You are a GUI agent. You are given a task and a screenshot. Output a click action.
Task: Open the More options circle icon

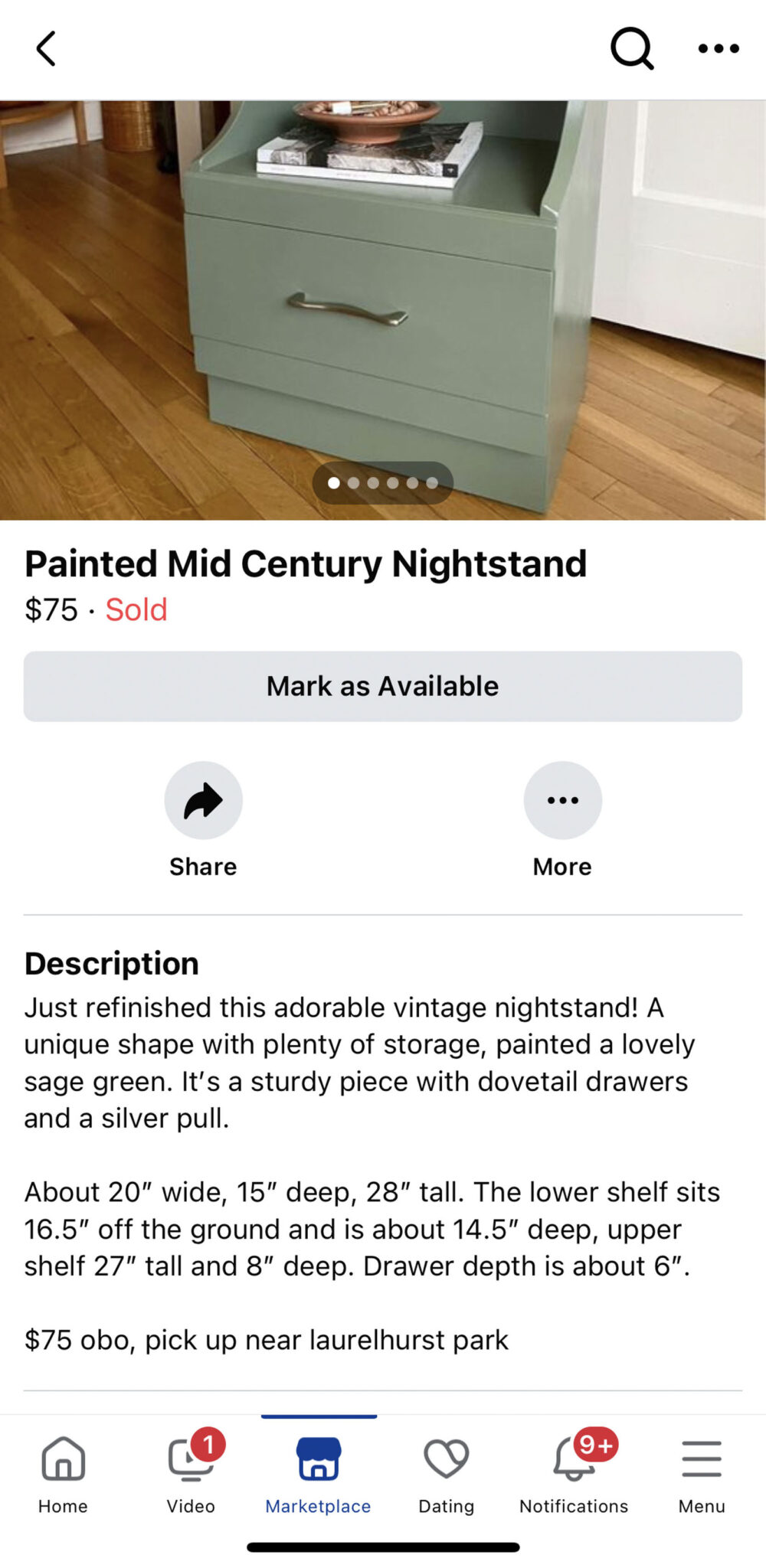[561, 799]
